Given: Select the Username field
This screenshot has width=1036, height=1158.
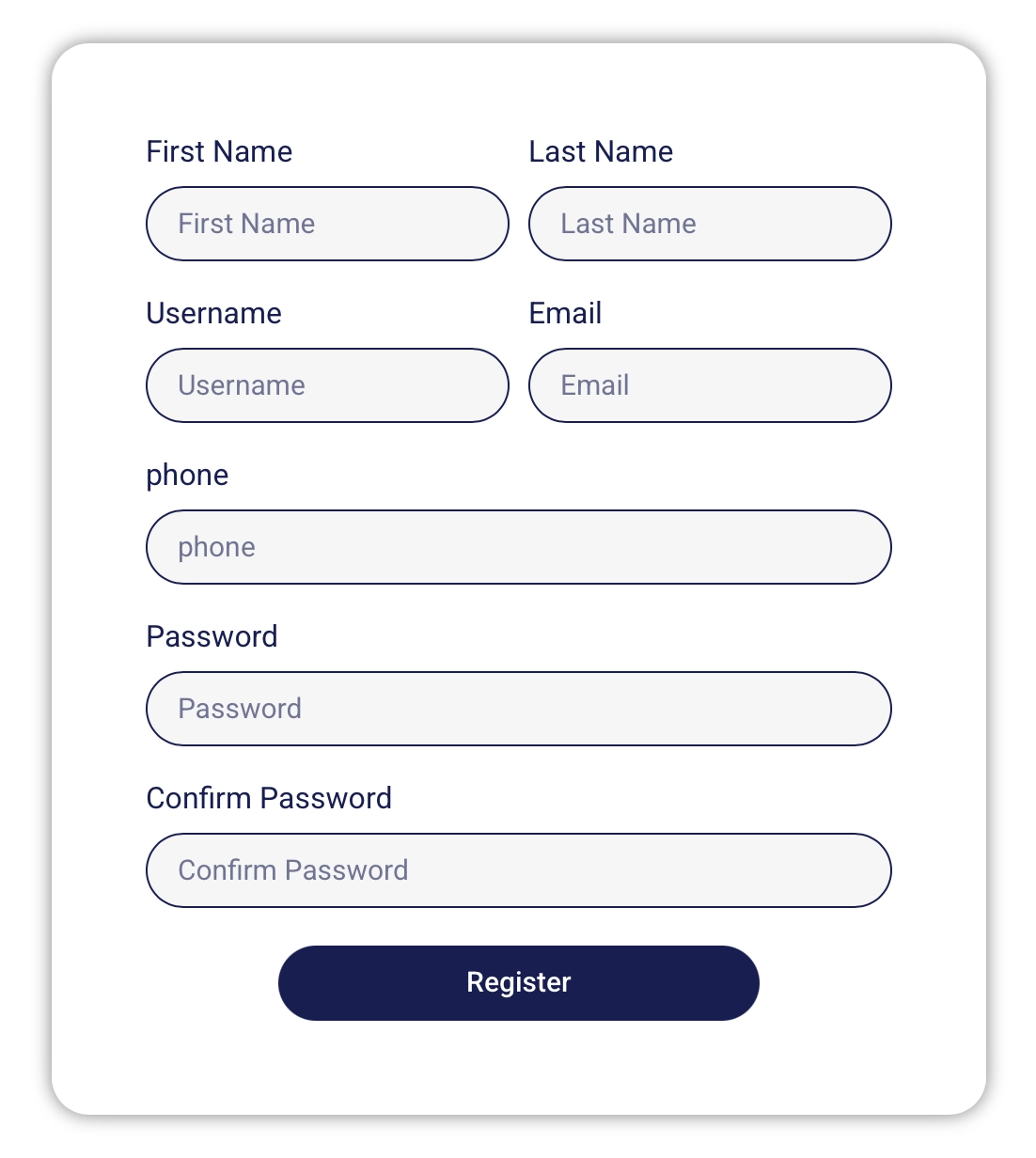Looking at the screenshot, I should 327,385.
